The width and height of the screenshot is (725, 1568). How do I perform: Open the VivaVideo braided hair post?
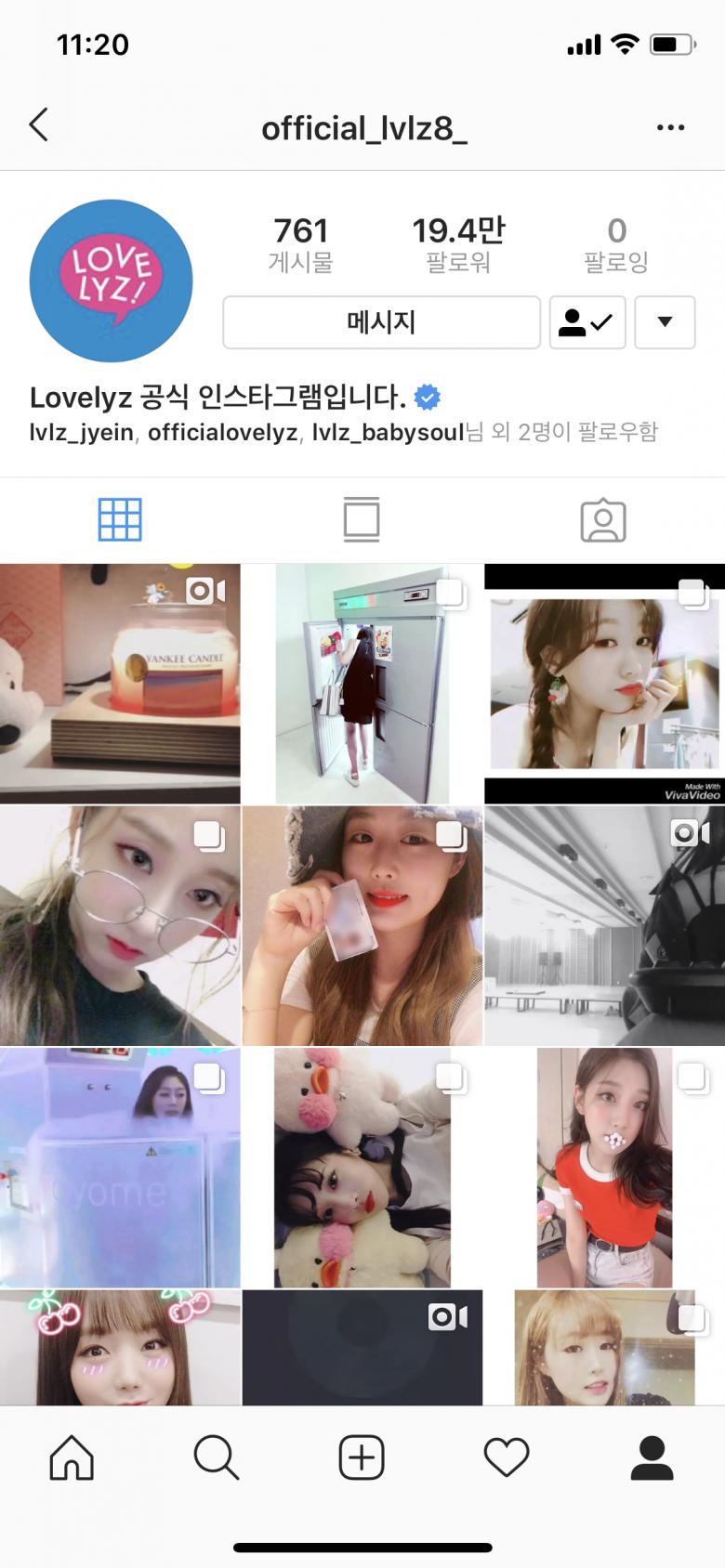(604, 684)
